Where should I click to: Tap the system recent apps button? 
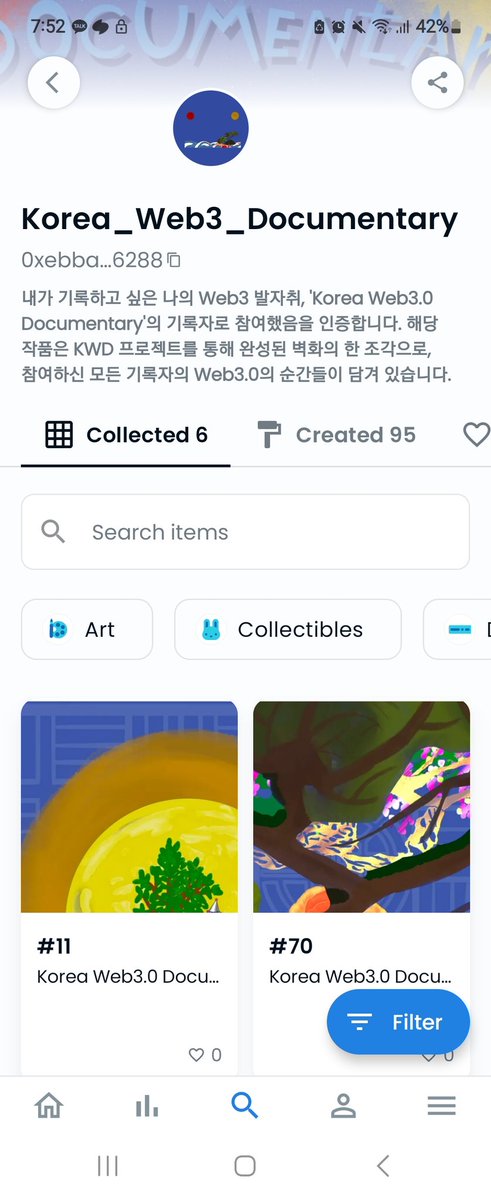tap(108, 1166)
